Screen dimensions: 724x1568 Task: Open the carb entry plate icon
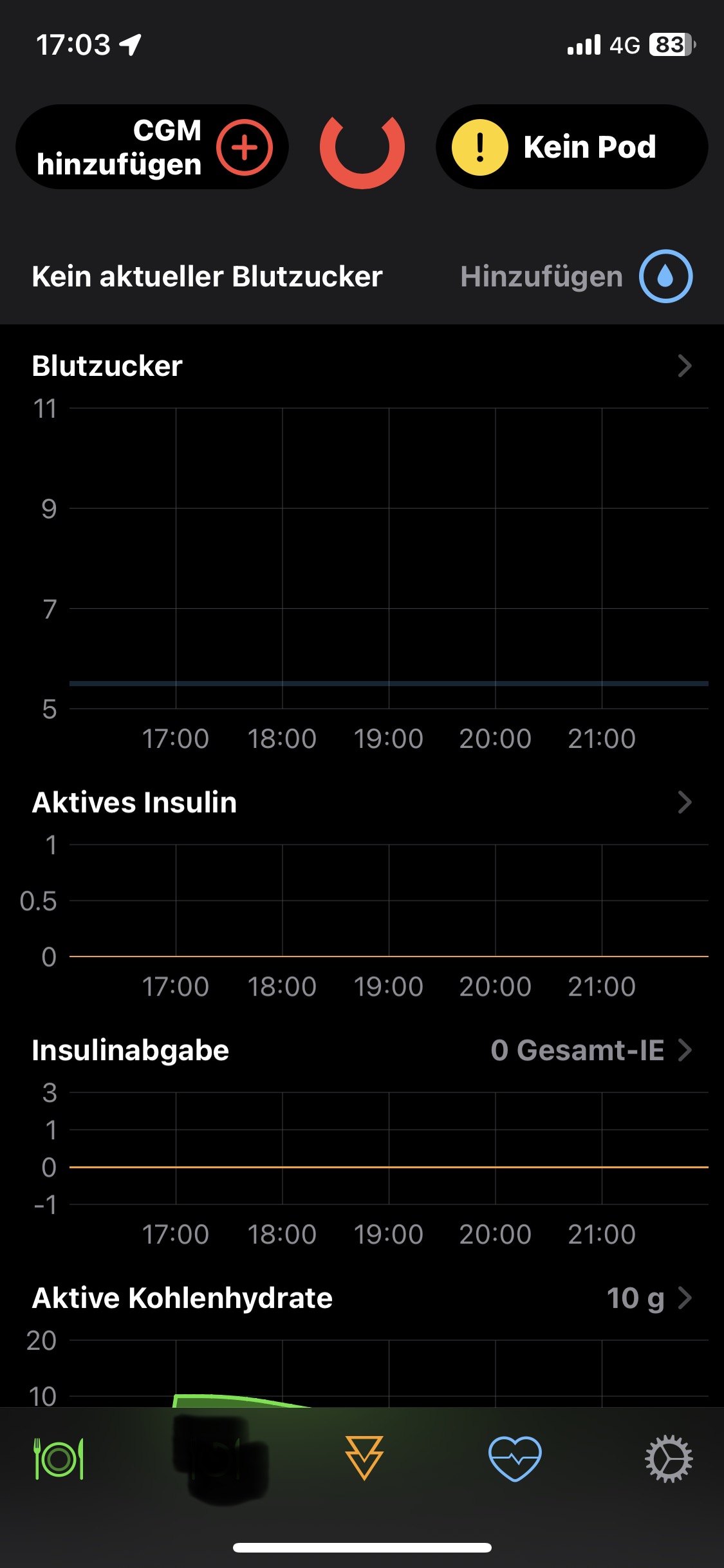tap(59, 1459)
